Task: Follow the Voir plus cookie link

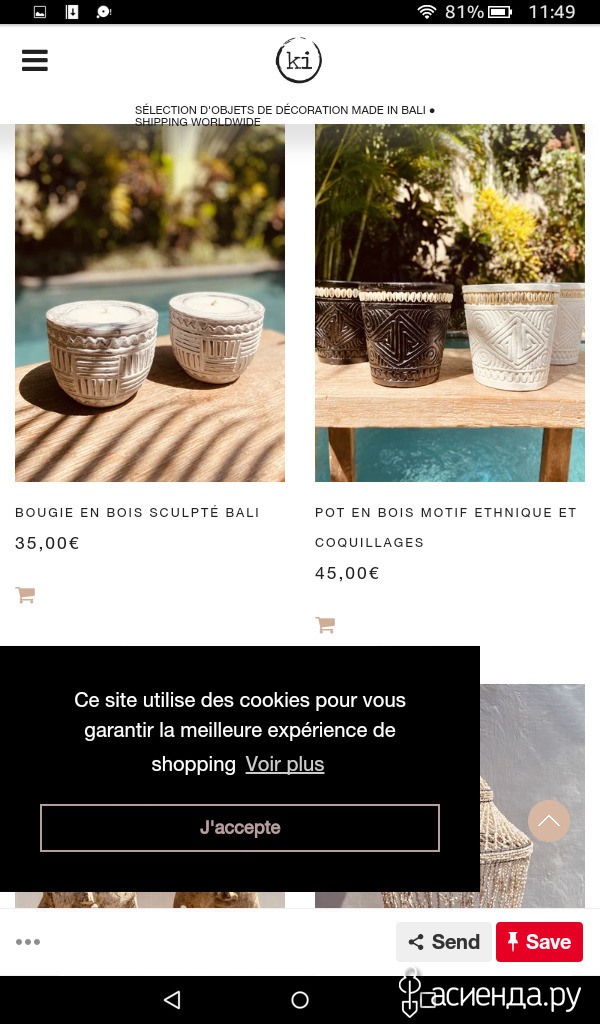Action: (x=285, y=764)
